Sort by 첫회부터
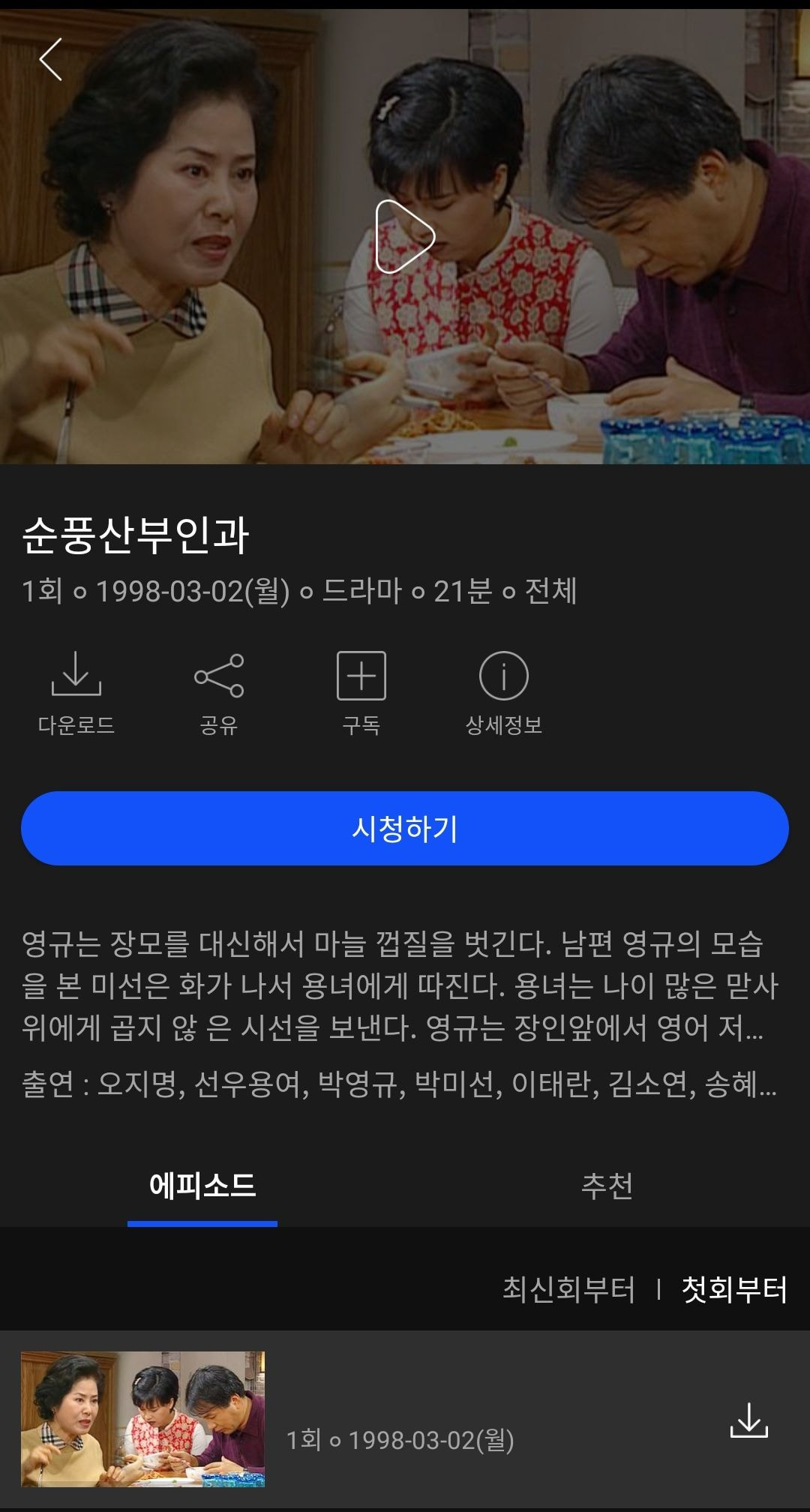Screen dimensions: 810x1512 (x=733, y=1289)
